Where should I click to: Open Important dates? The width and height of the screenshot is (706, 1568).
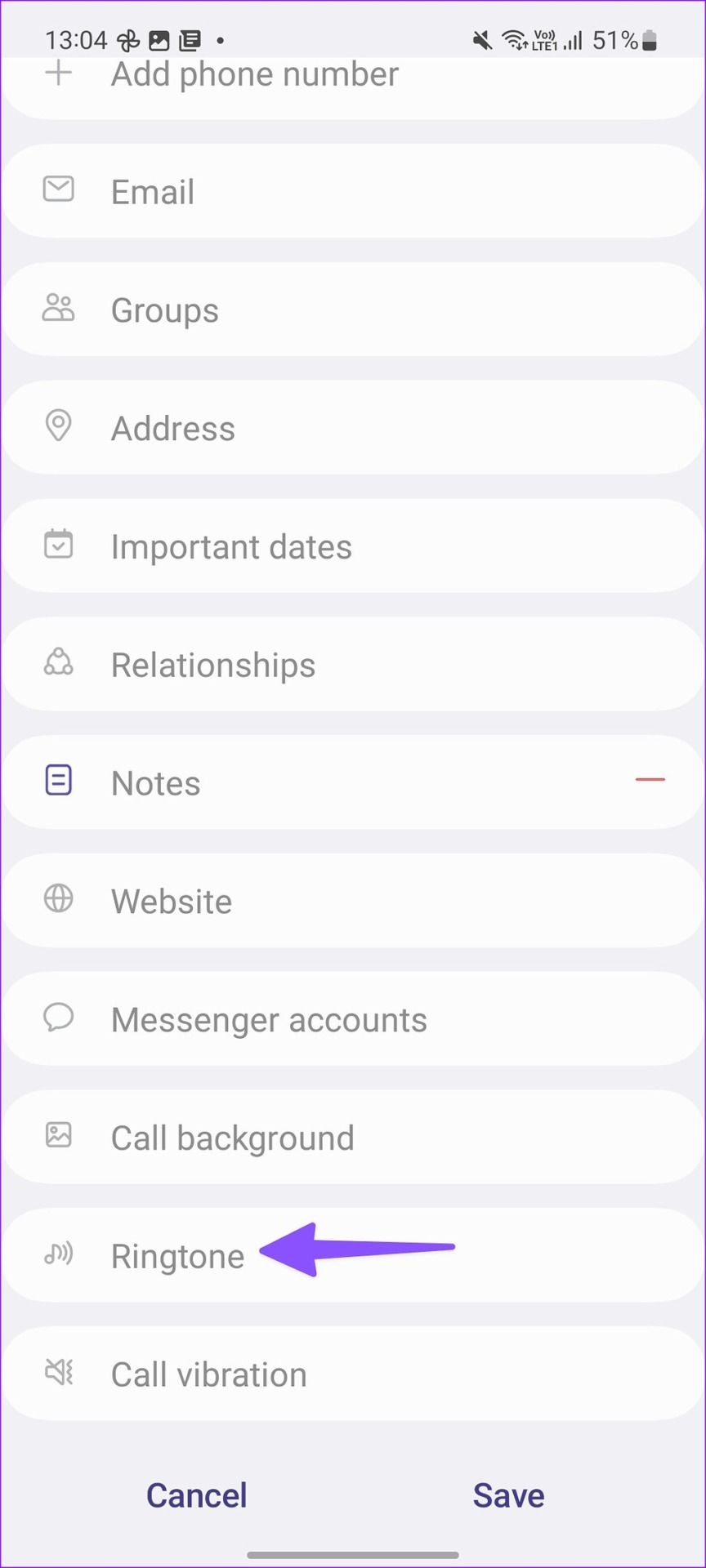[x=353, y=546]
